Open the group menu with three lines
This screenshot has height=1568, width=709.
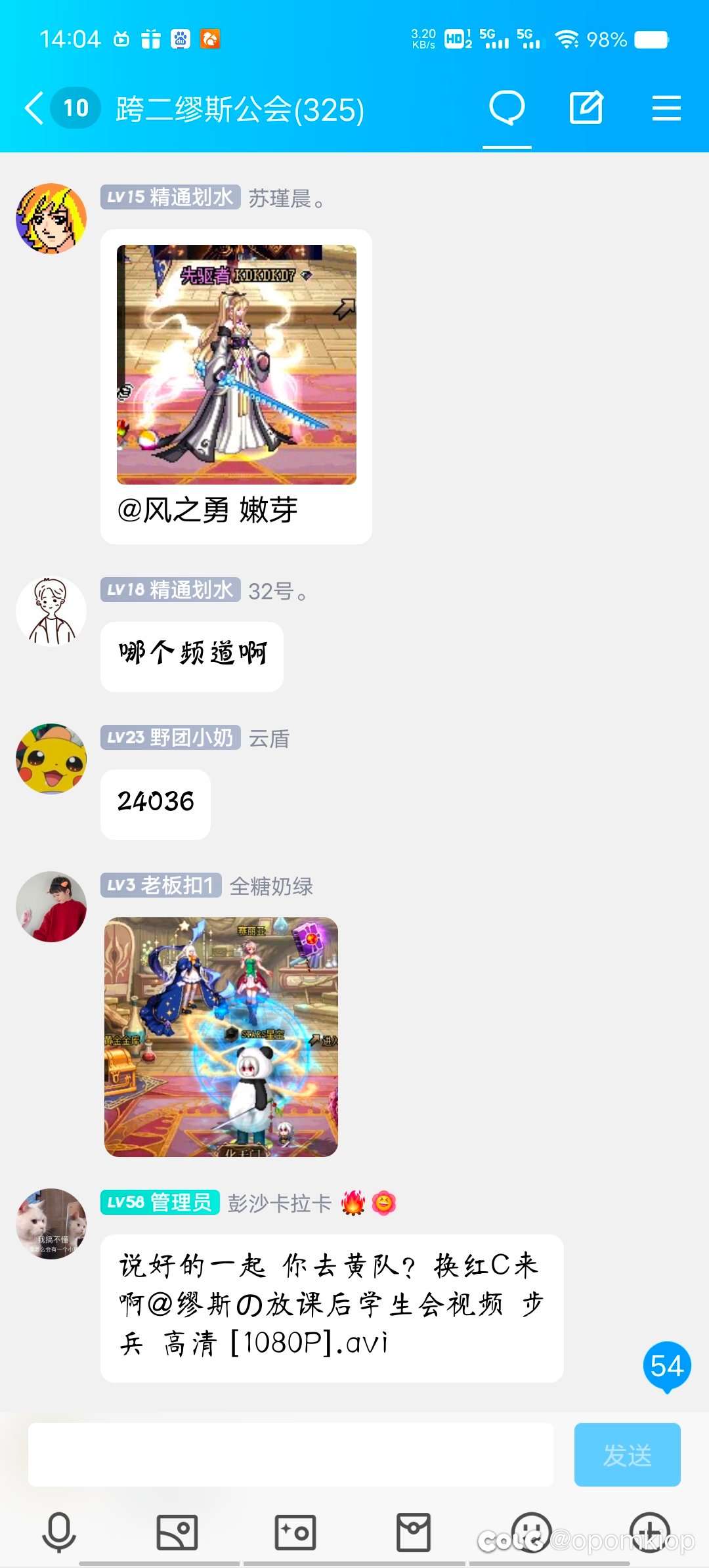coord(666,108)
